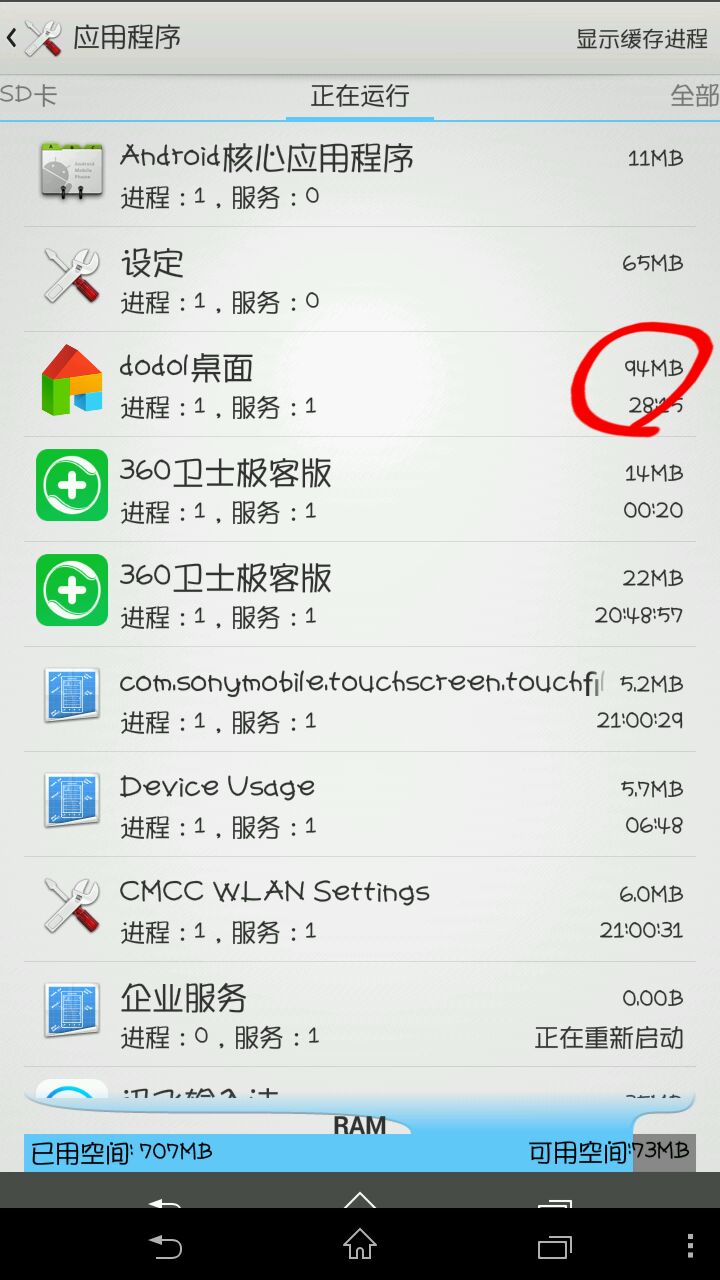Tap the system home button

(360, 1245)
